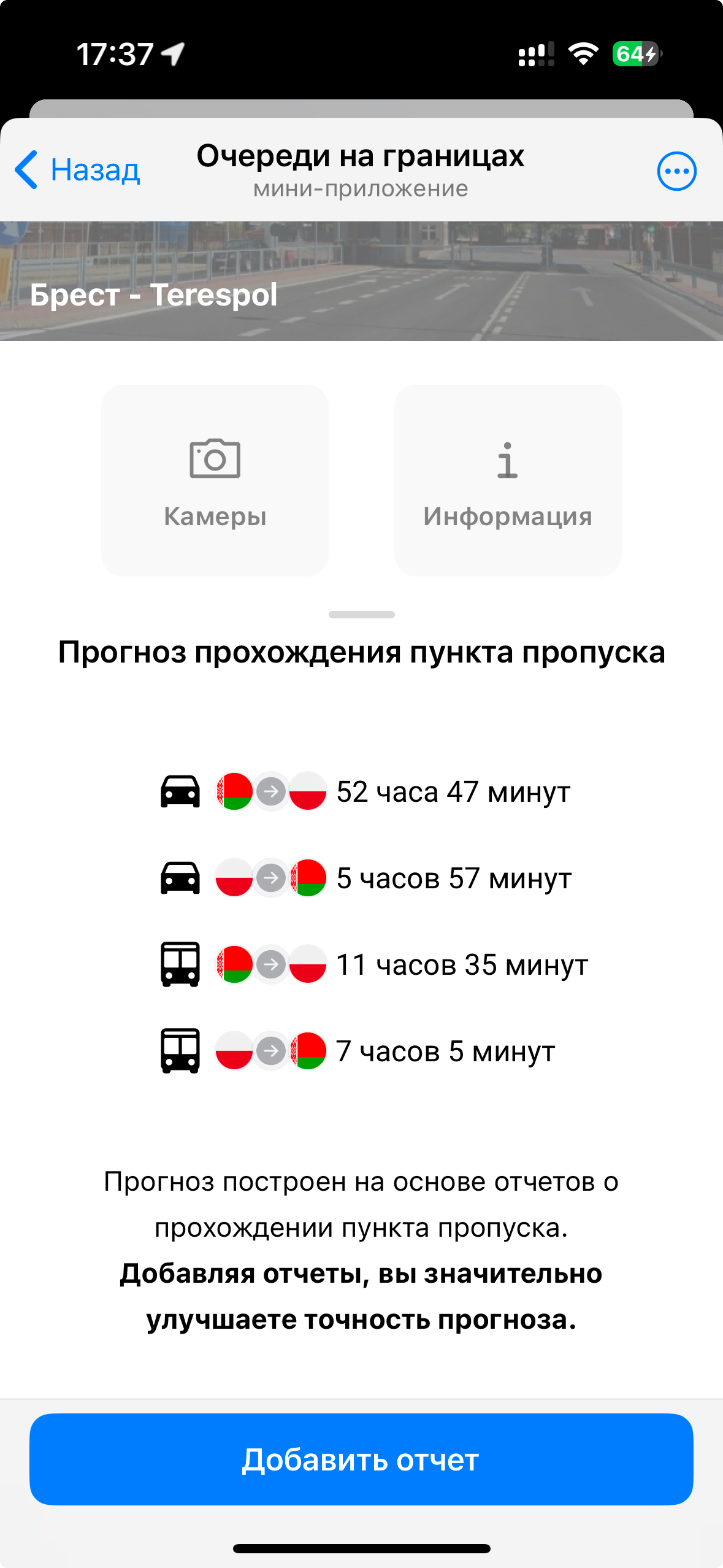Open the three-dot options menu
This screenshot has height=1568, width=723.
[x=676, y=171]
